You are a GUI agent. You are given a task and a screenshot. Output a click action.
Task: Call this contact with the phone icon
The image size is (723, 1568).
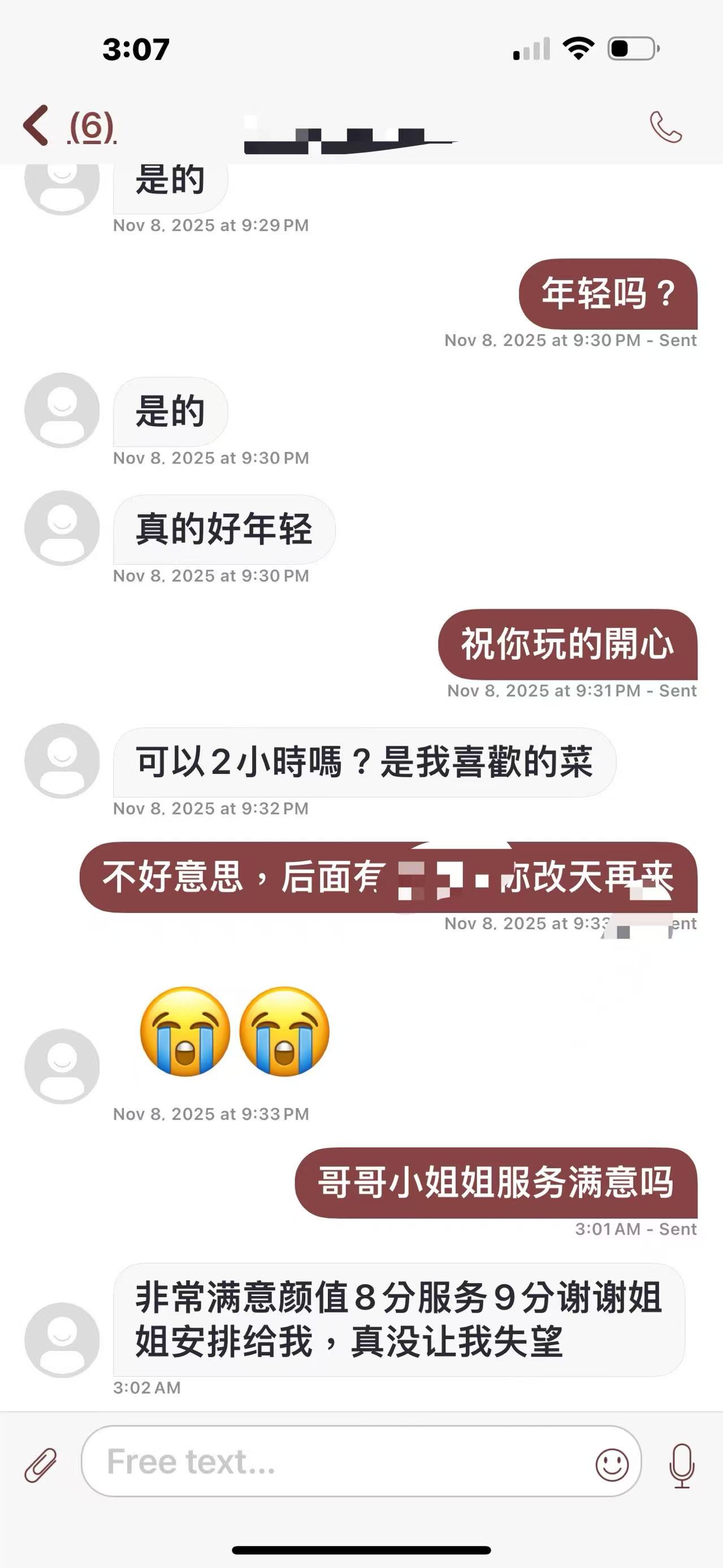(x=665, y=127)
